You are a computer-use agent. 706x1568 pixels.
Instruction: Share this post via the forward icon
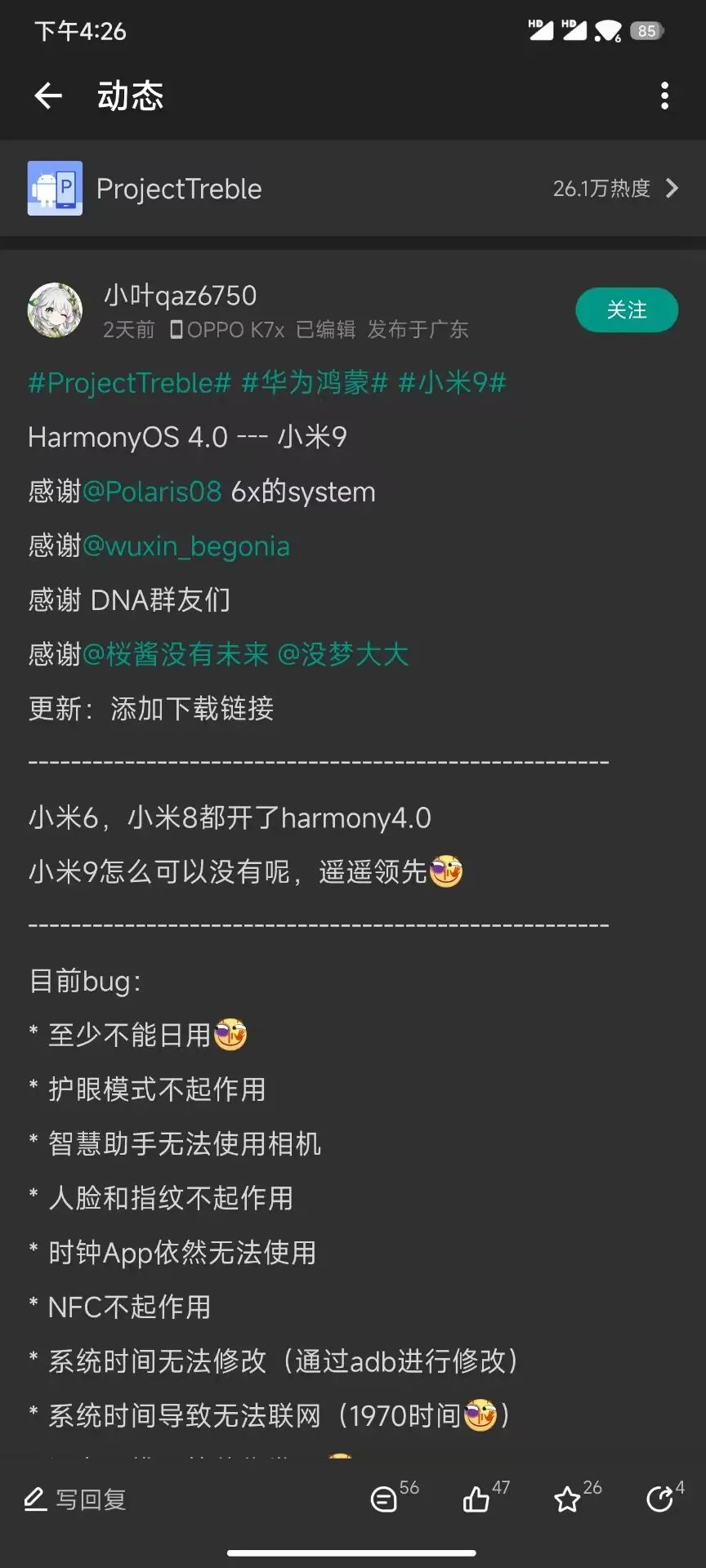pos(659,1499)
